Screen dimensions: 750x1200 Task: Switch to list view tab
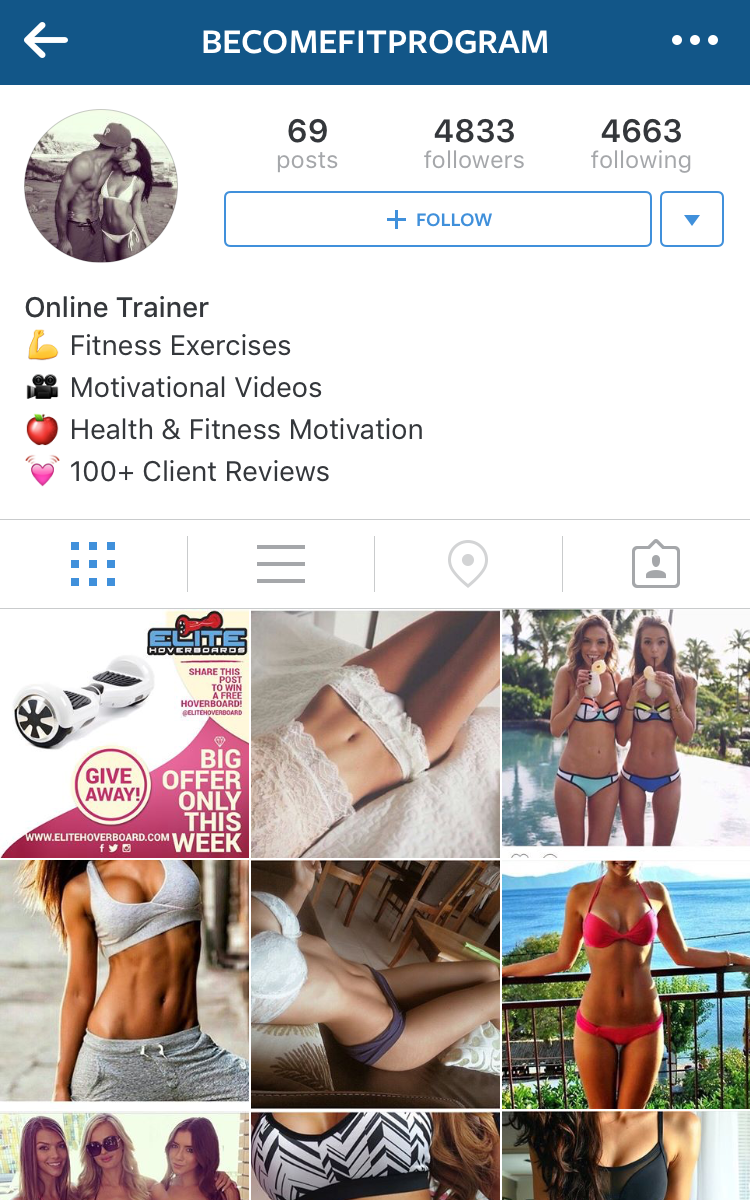[x=280, y=564]
